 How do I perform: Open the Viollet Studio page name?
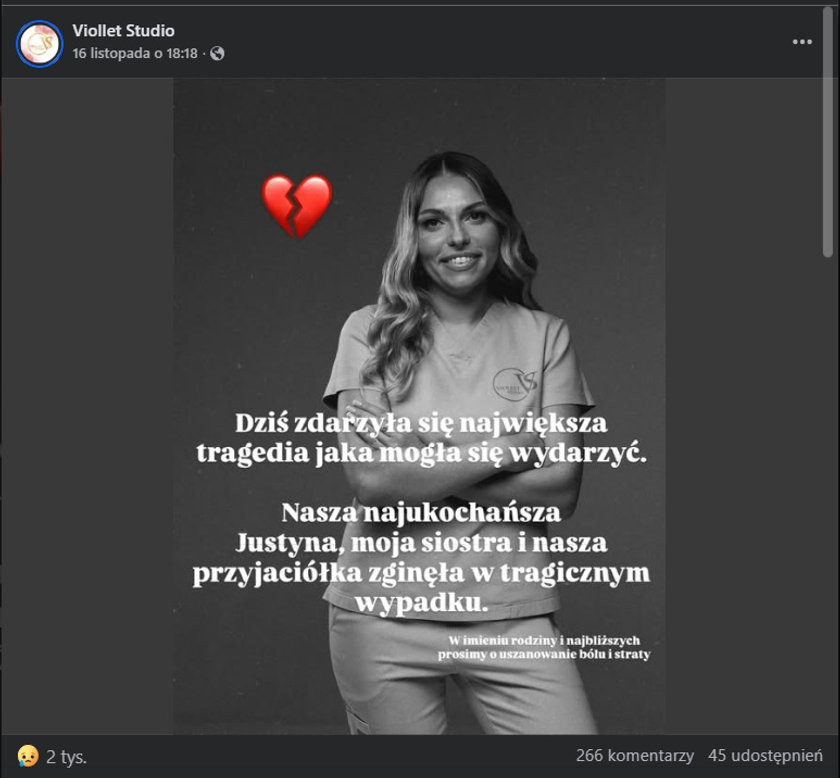123,31
